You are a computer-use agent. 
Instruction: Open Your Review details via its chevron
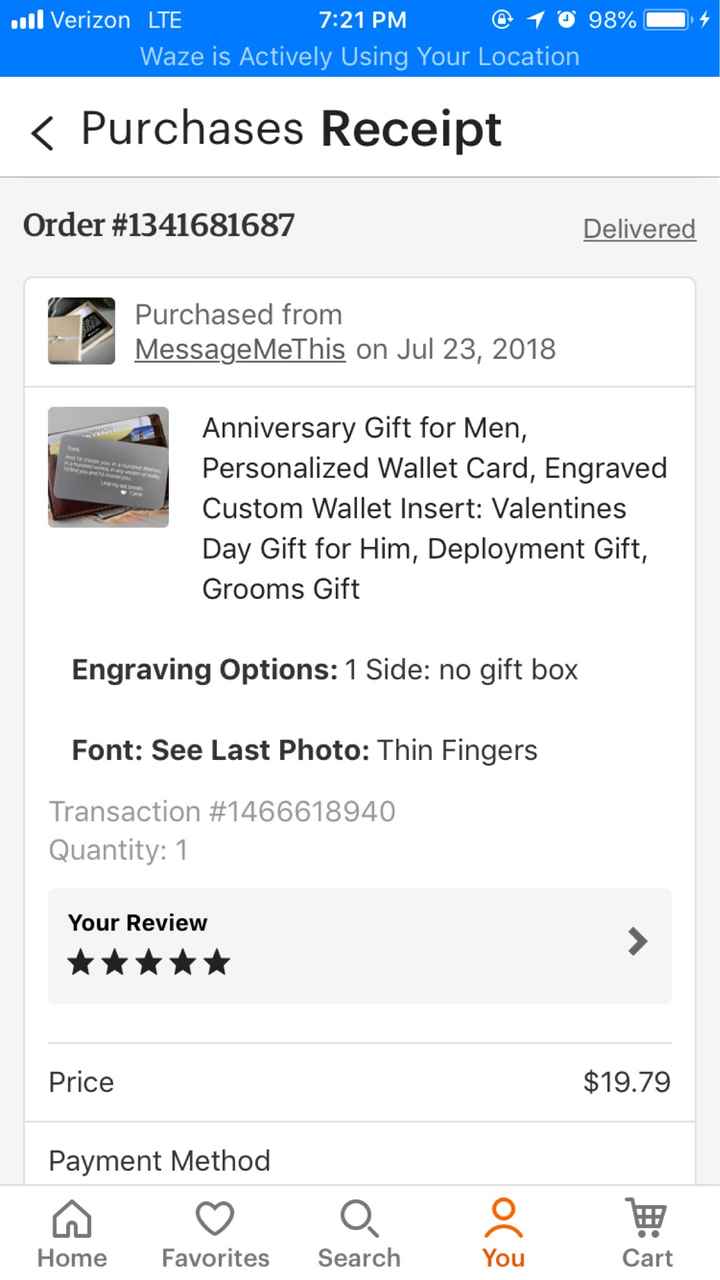tap(637, 942)
